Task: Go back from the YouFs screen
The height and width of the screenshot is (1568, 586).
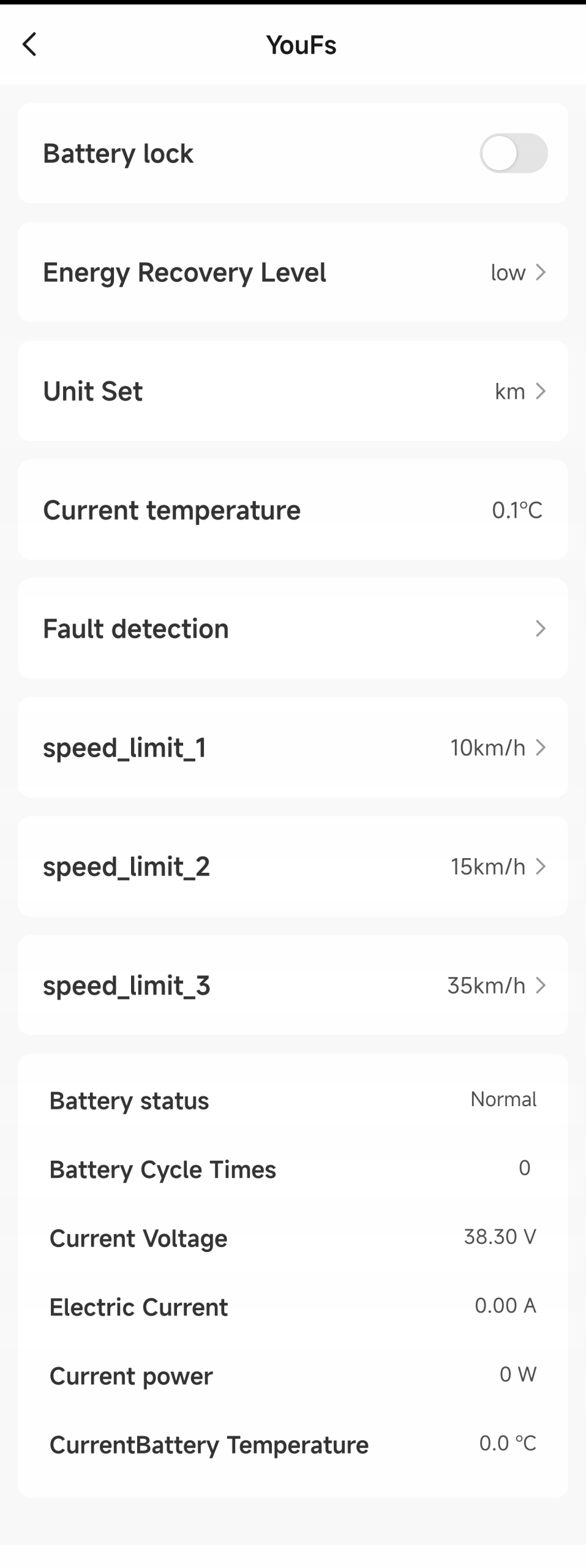Action: pyautogui.click(x=29, y=45)
